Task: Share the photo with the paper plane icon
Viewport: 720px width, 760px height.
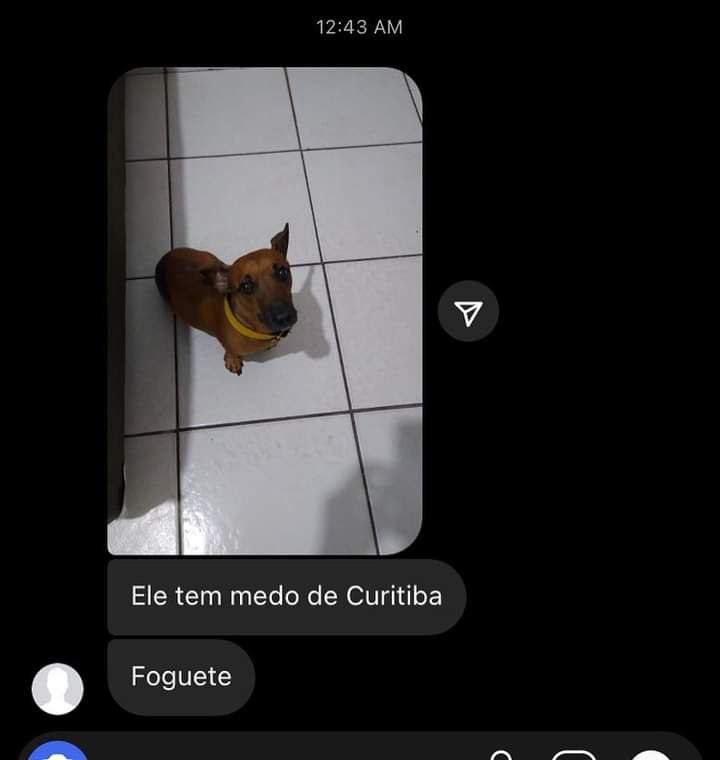Action: click(x=468, y=311)
